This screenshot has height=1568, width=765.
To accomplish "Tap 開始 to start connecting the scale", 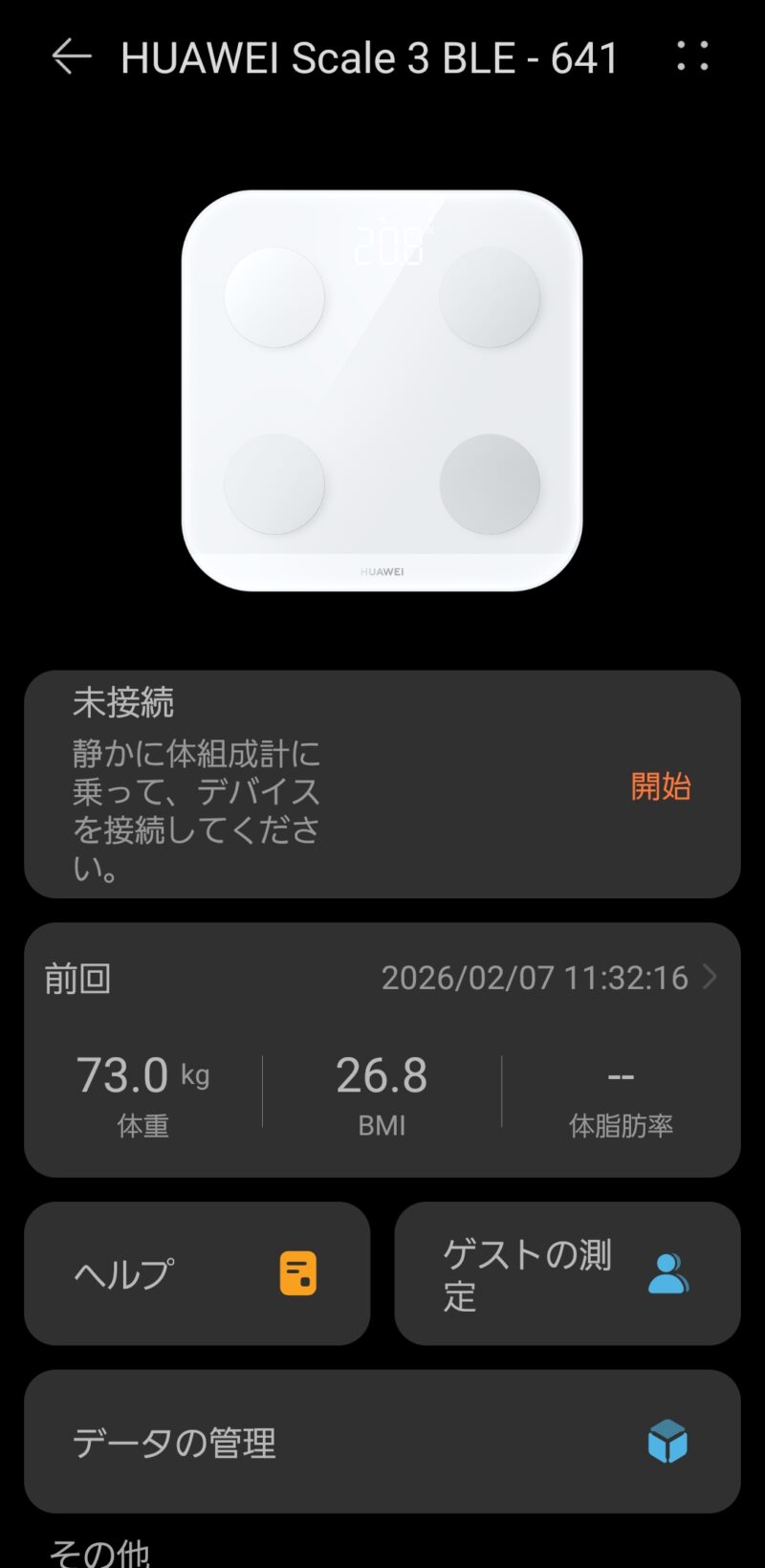I will [660, 786].
